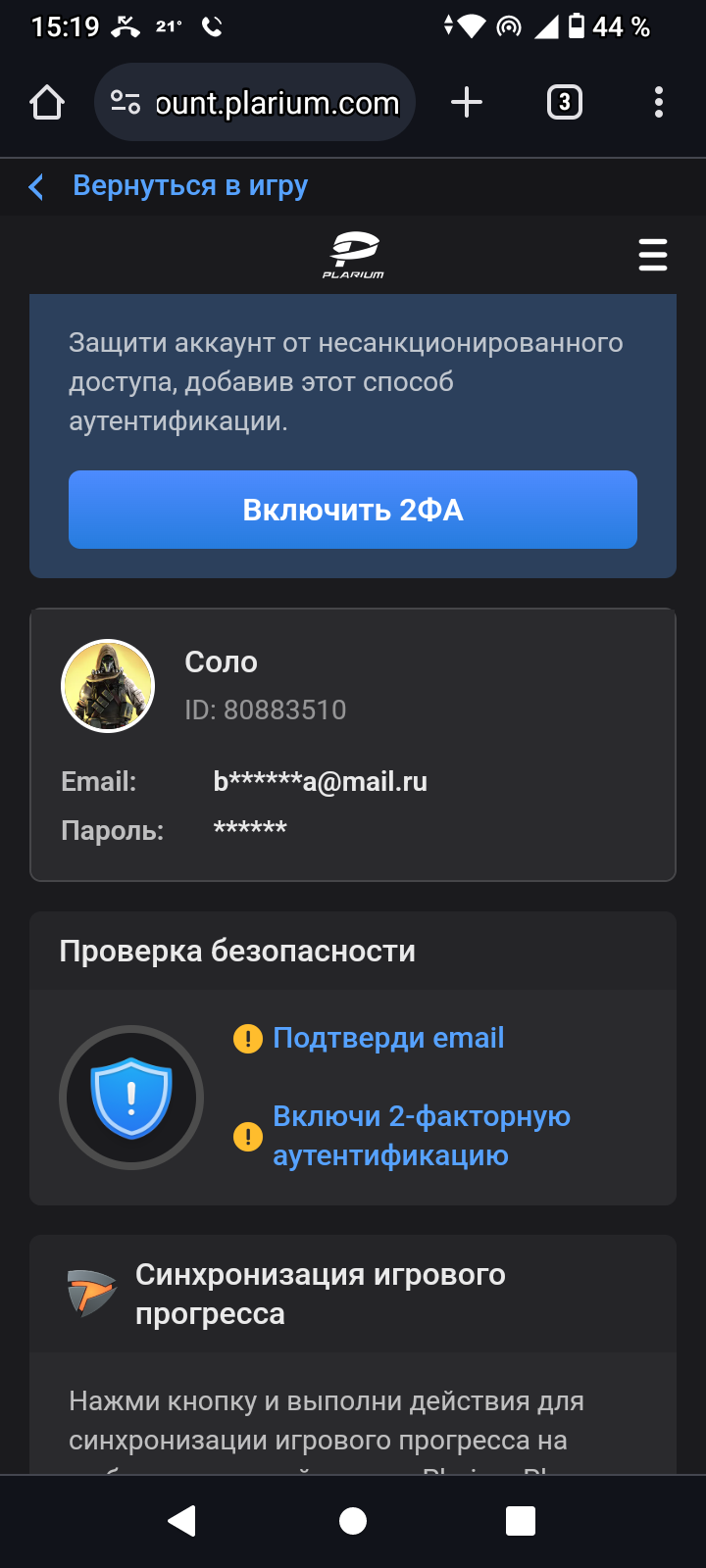Open the browser overflow menu
Image resolution: width=706 pixels, height=1568 pixels.
pos(659,102)
